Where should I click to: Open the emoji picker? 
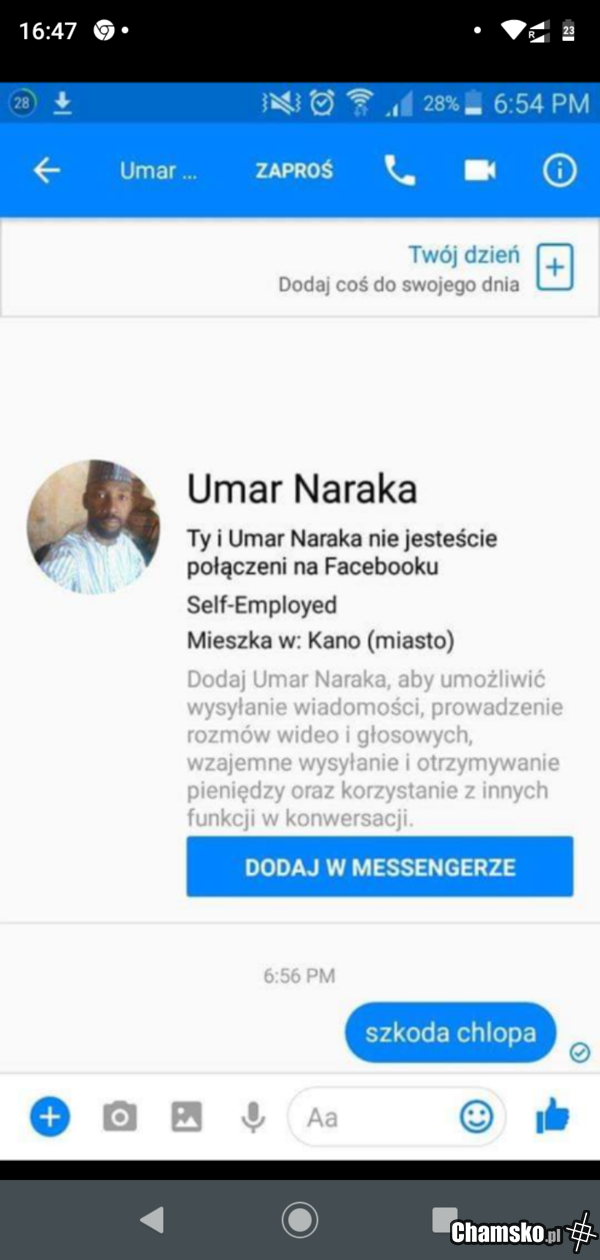click(x=476, y=1116)
